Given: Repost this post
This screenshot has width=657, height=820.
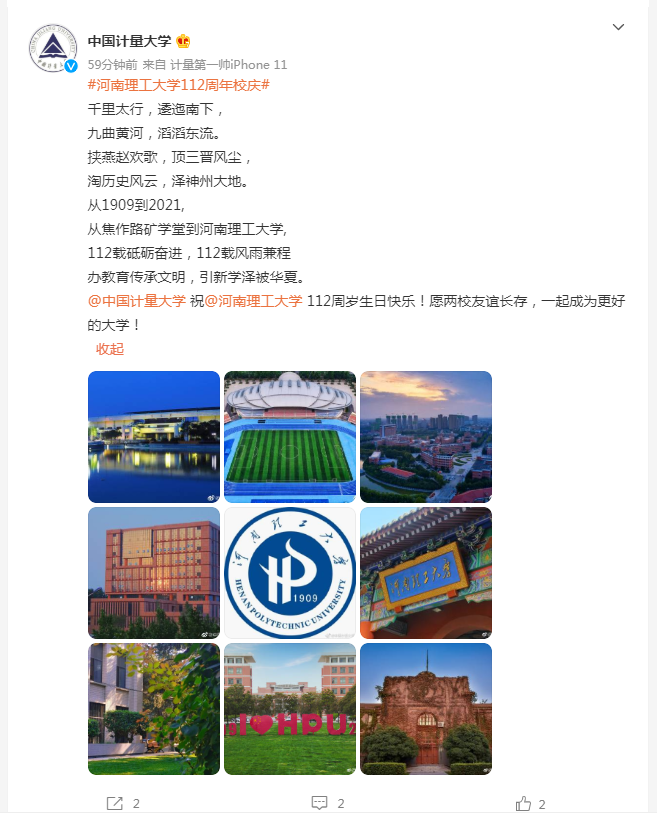Looking at the screenshot, I should [x=122, y=803].
